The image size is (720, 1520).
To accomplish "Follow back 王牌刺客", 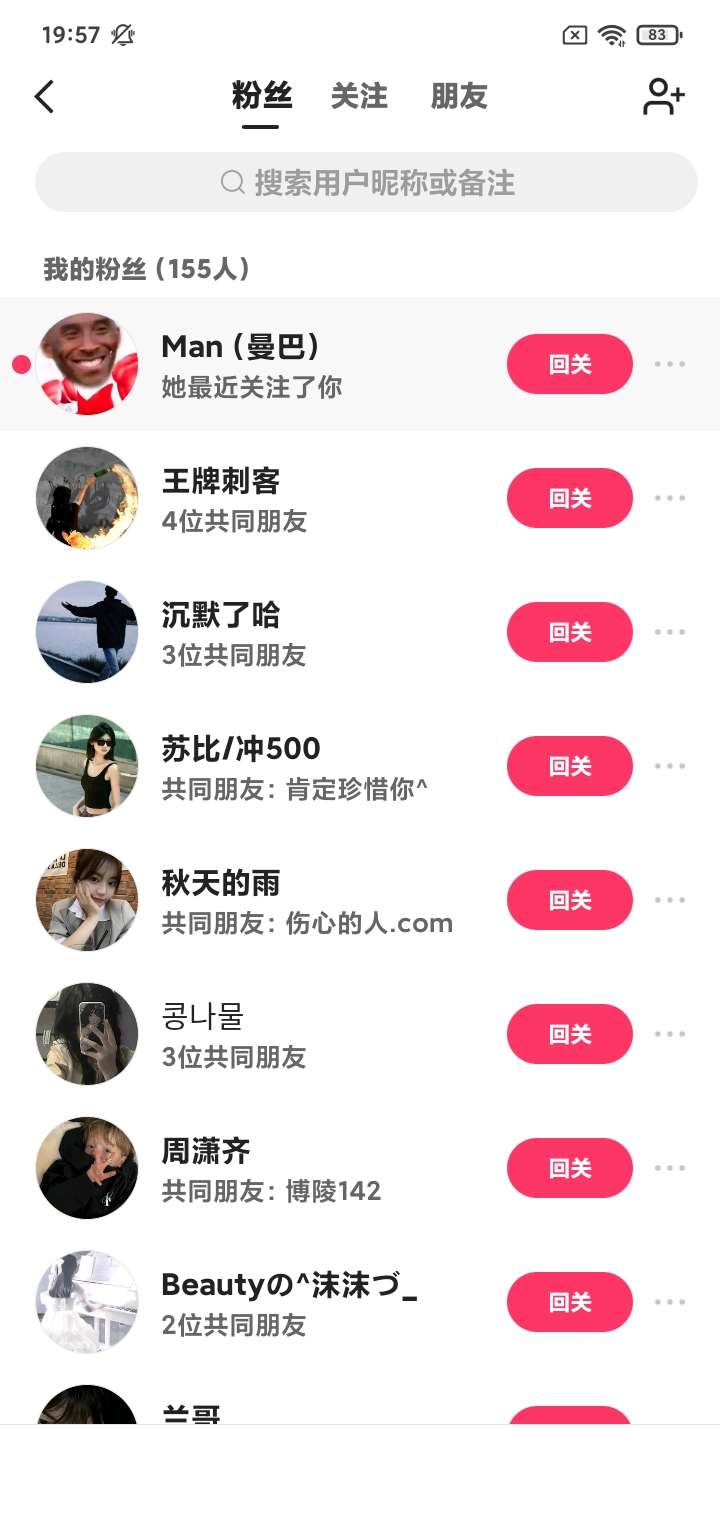I will (x=570, y=498).
